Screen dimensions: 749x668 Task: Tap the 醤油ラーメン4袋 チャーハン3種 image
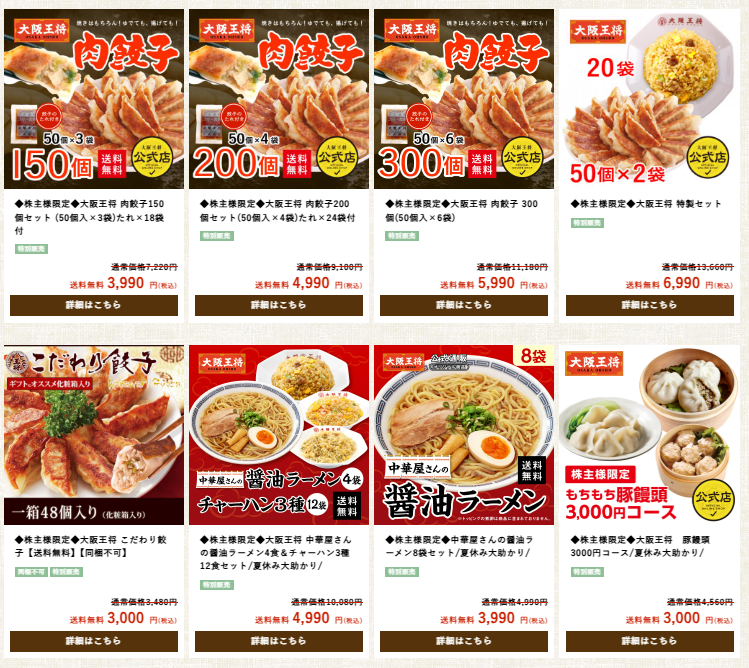tap(278, 434)
